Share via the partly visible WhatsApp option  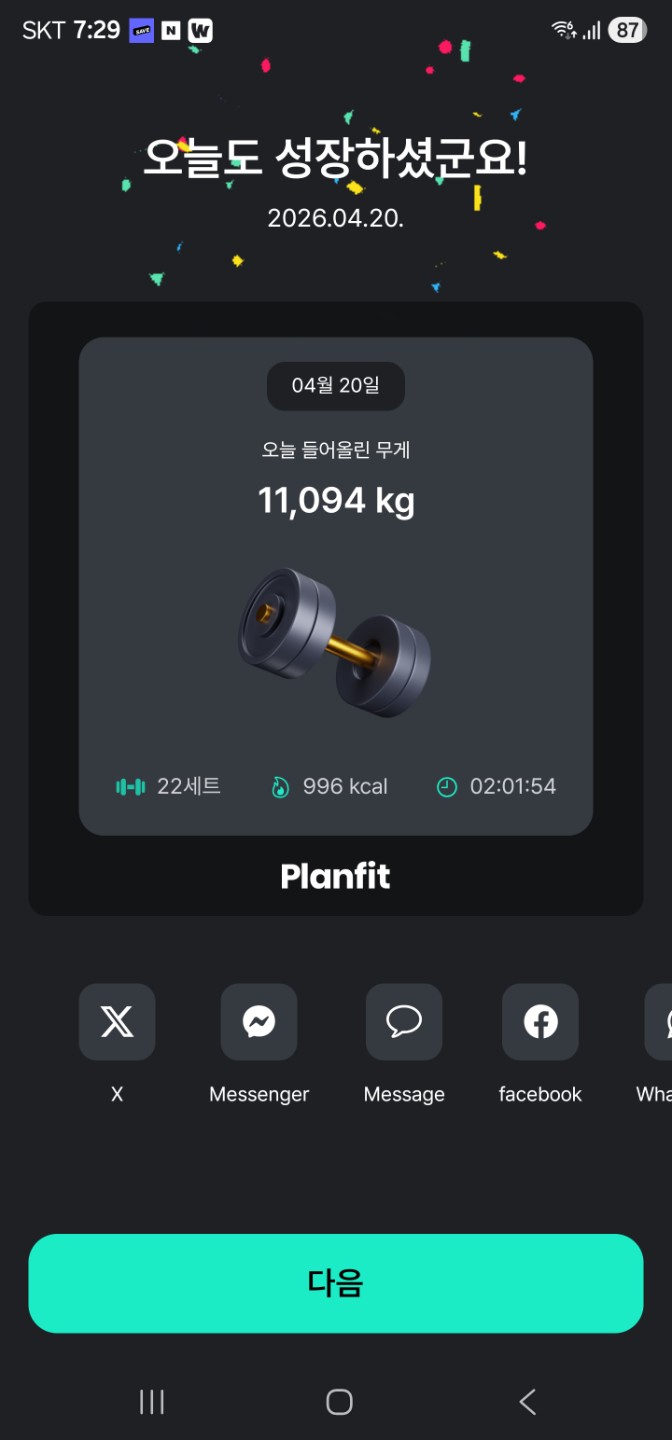[x=660, y=1022]
